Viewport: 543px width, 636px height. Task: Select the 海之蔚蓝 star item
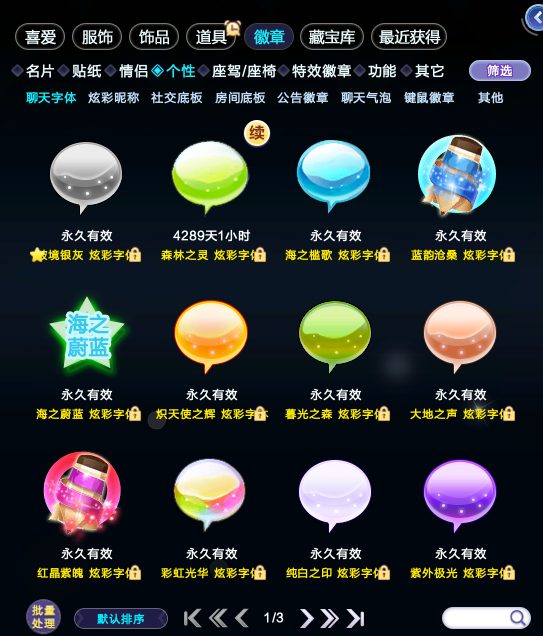click(87, 335)
